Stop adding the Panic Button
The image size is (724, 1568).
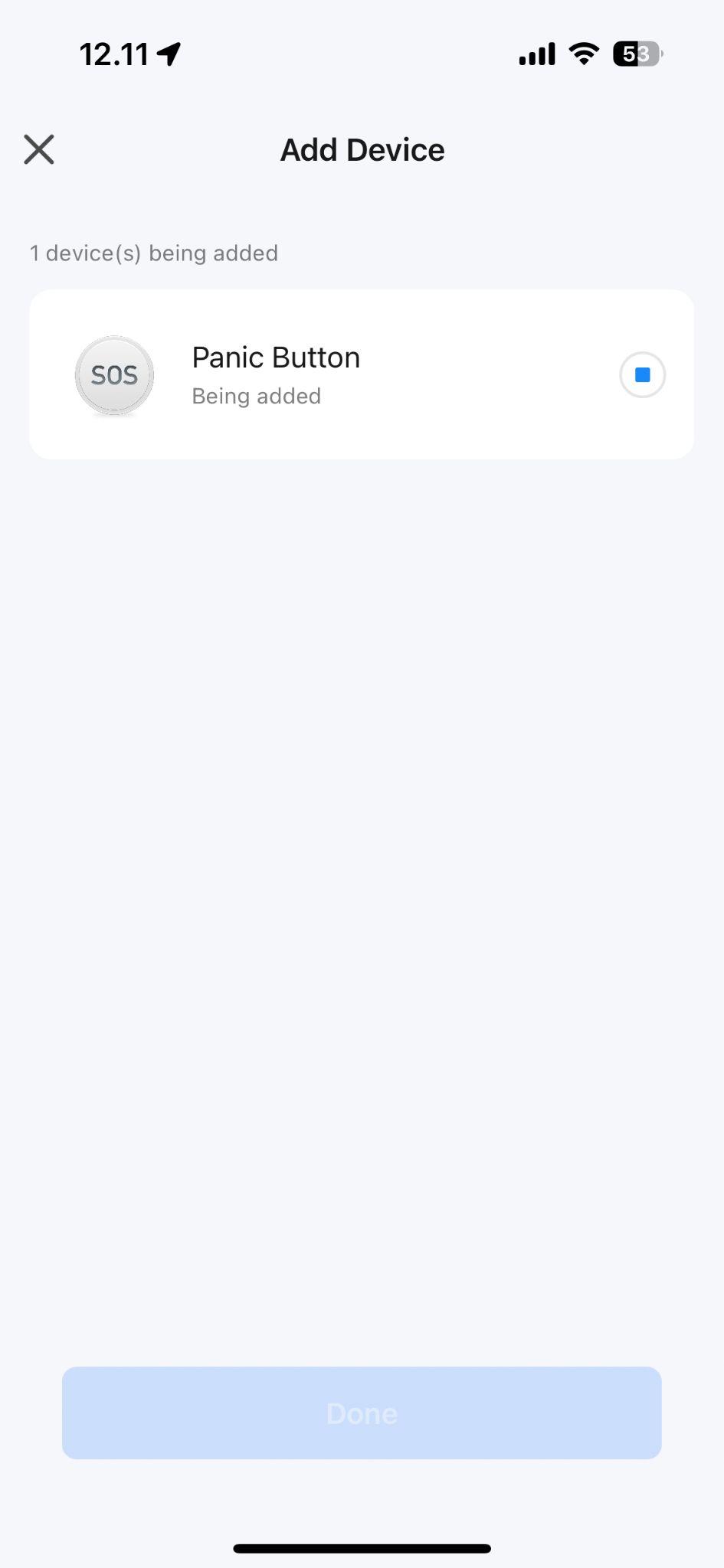pyautogui.click(x=642, y=374)
